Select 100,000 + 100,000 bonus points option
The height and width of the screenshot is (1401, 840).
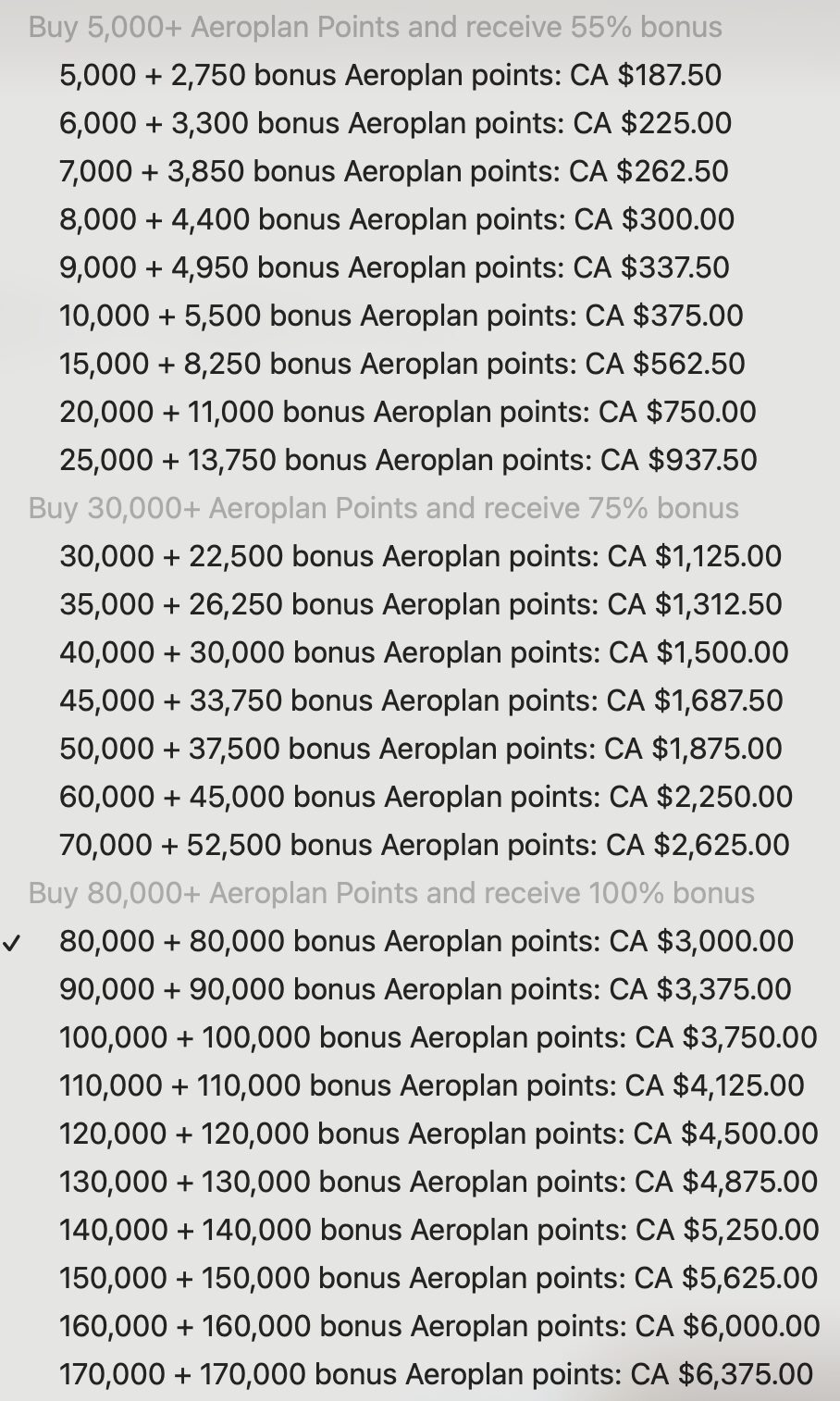(438, 1037)
